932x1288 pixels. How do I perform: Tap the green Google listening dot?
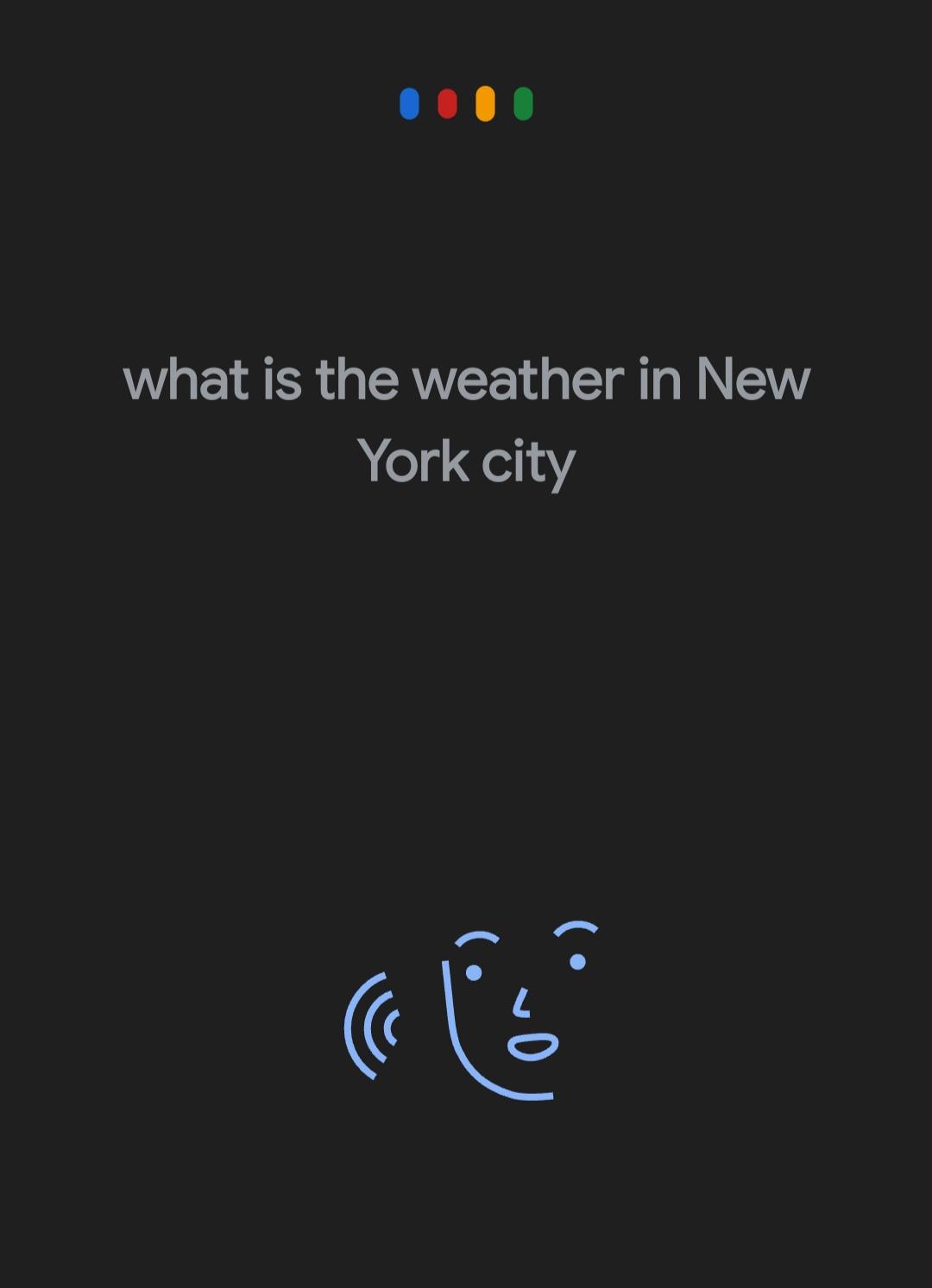[523, 104]
